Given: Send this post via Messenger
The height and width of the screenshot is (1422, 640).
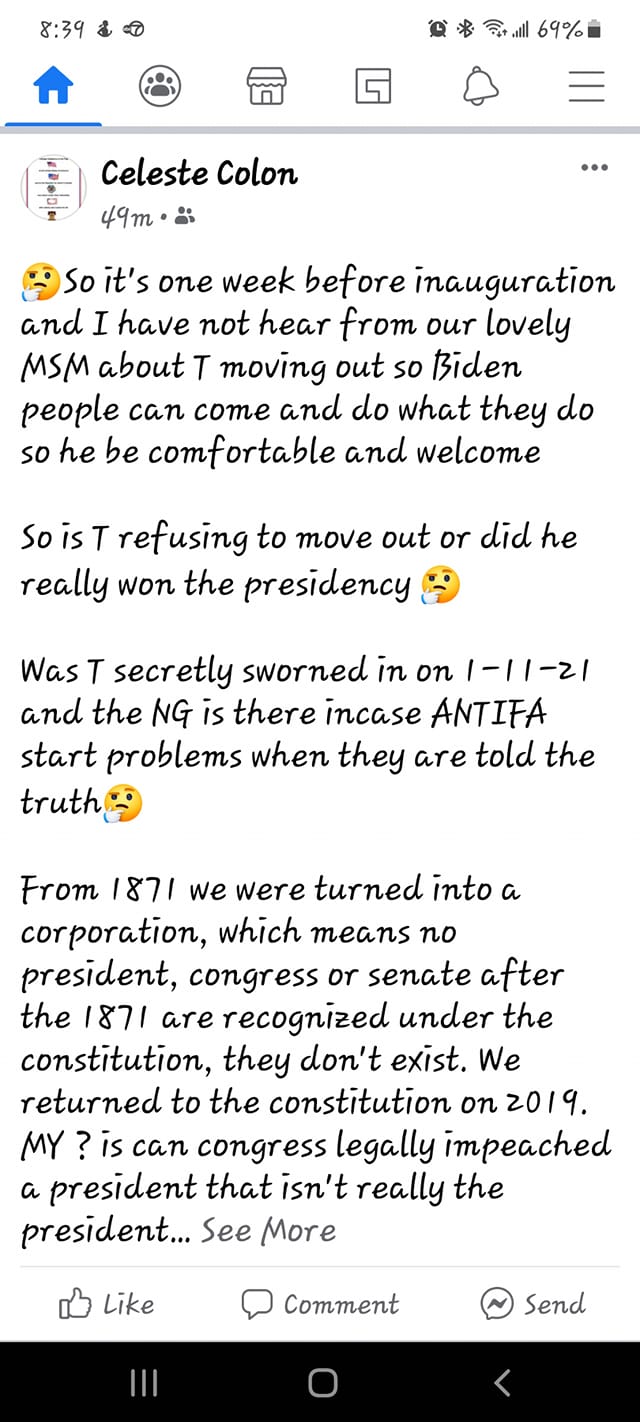Looking at the screenshot, I should coord(533,1304).
